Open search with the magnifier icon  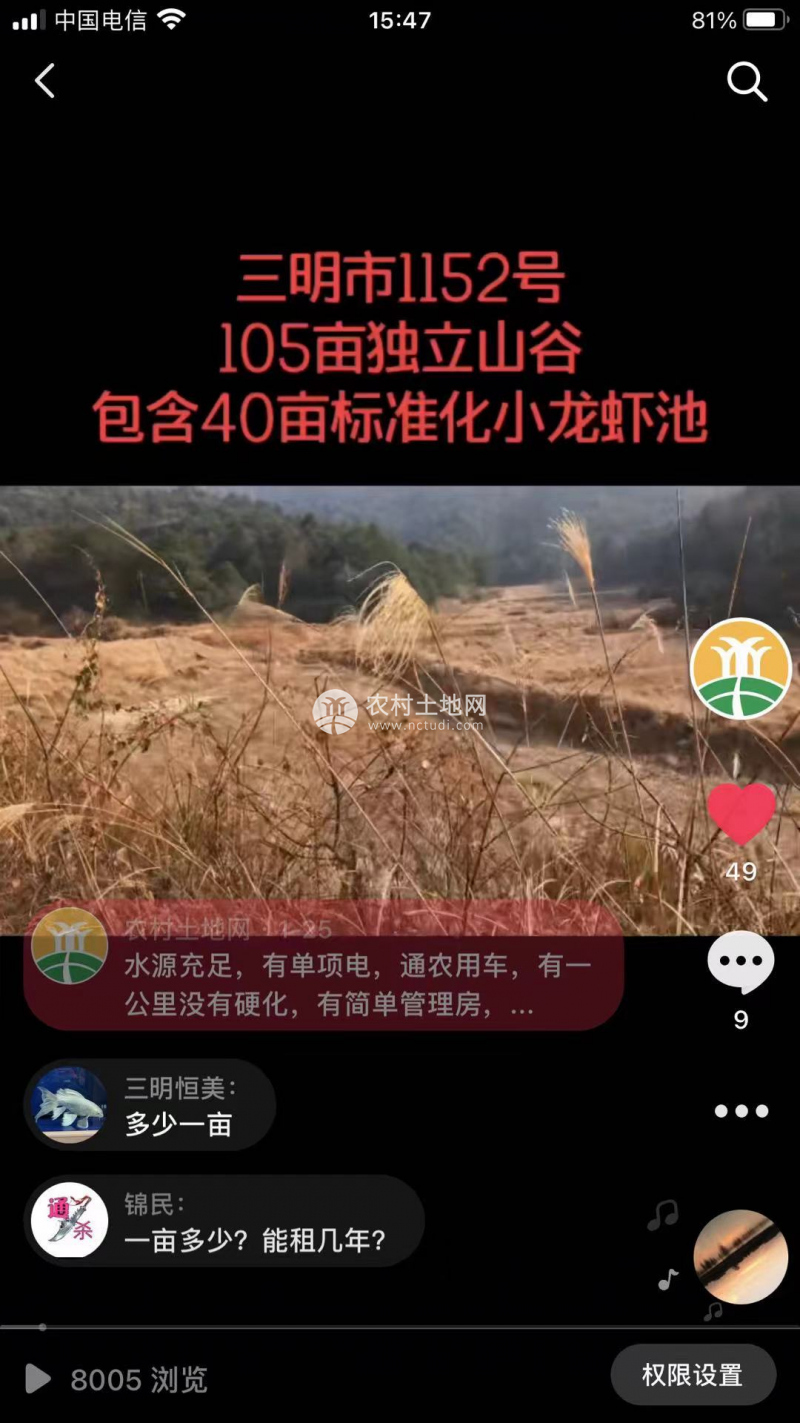tap(746, 82)
